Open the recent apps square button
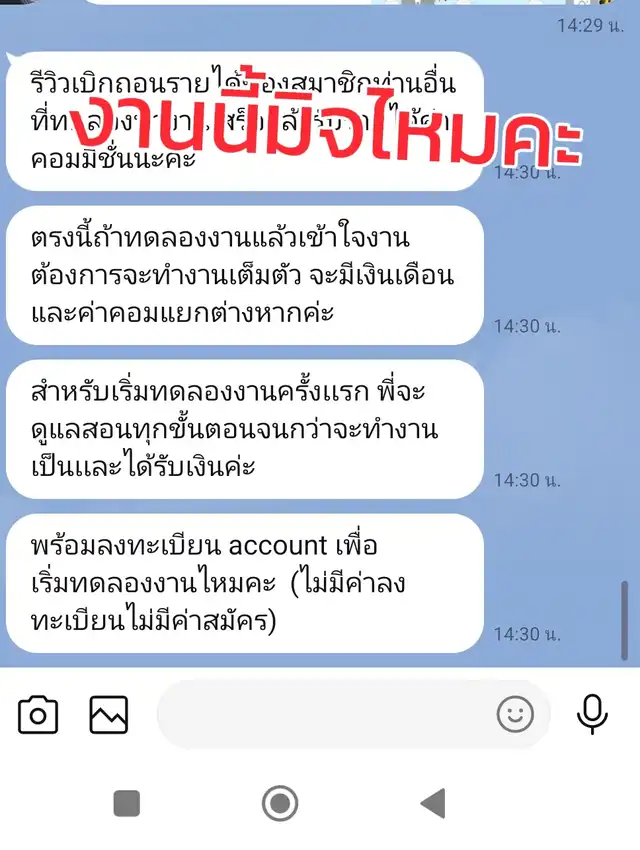The width and height of the screenshot is (640, 850). tap(126, 802)
